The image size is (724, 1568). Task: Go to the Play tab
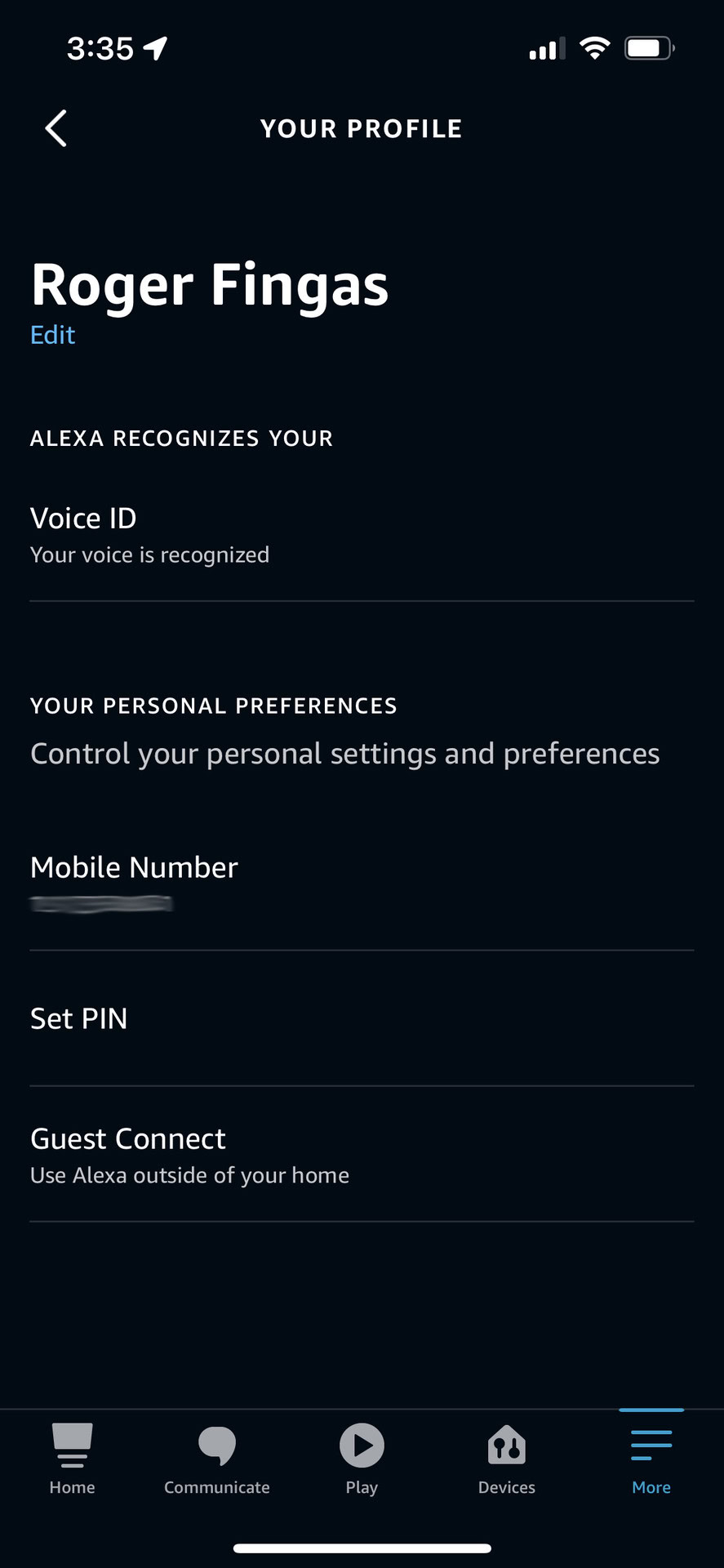click(362, 1459)
